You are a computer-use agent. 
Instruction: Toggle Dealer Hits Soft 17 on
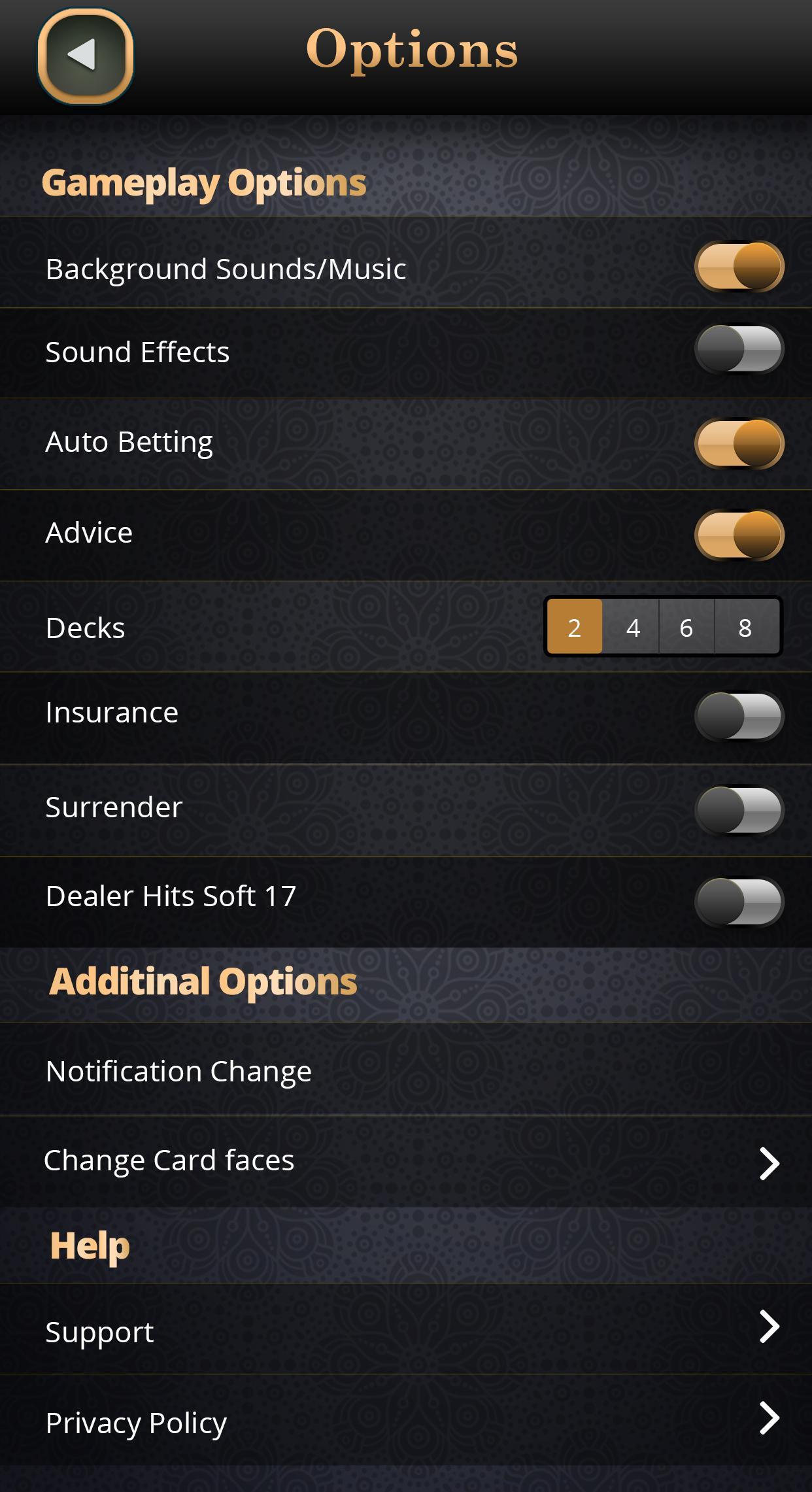(739, 901)
